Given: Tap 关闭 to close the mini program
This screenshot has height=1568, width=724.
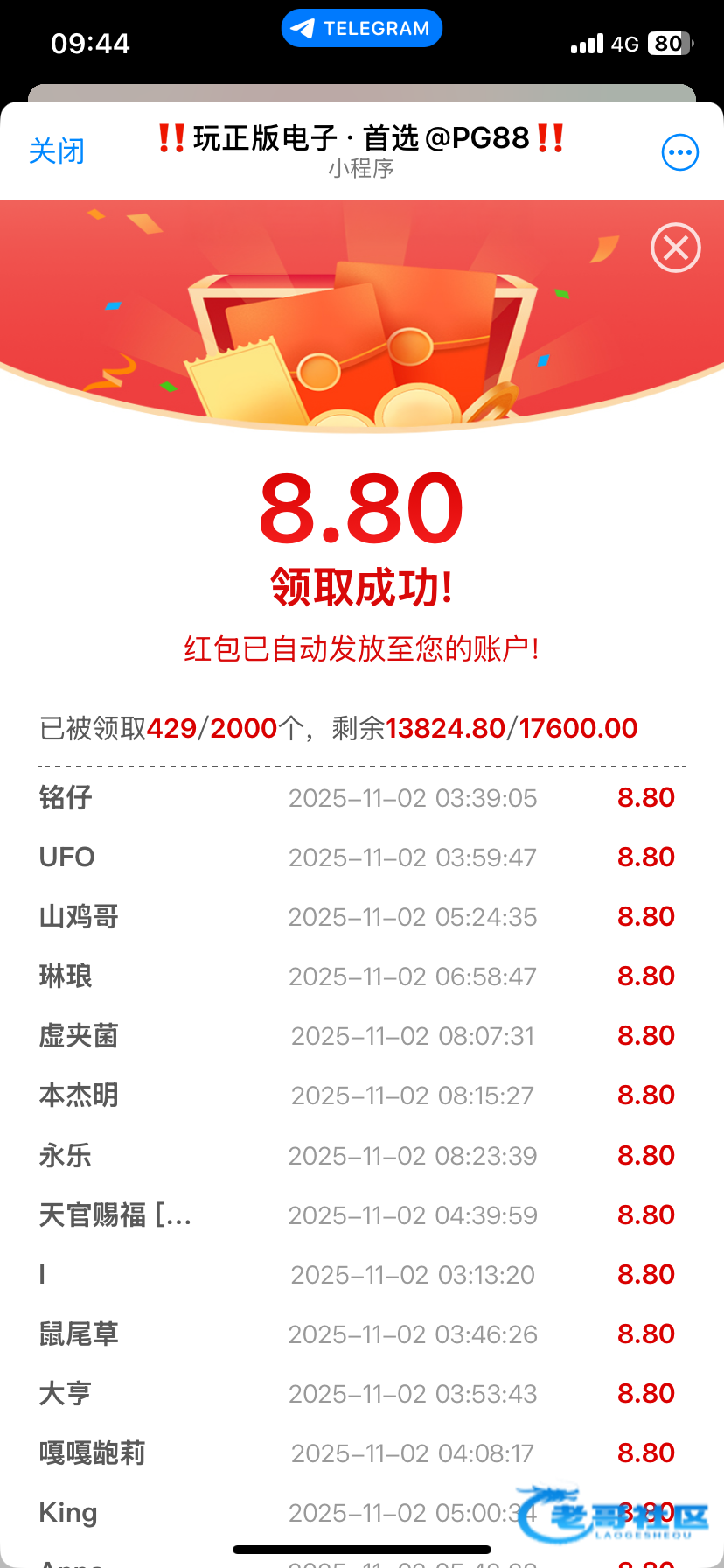Looking at the screenshot, I should [57, 151].
